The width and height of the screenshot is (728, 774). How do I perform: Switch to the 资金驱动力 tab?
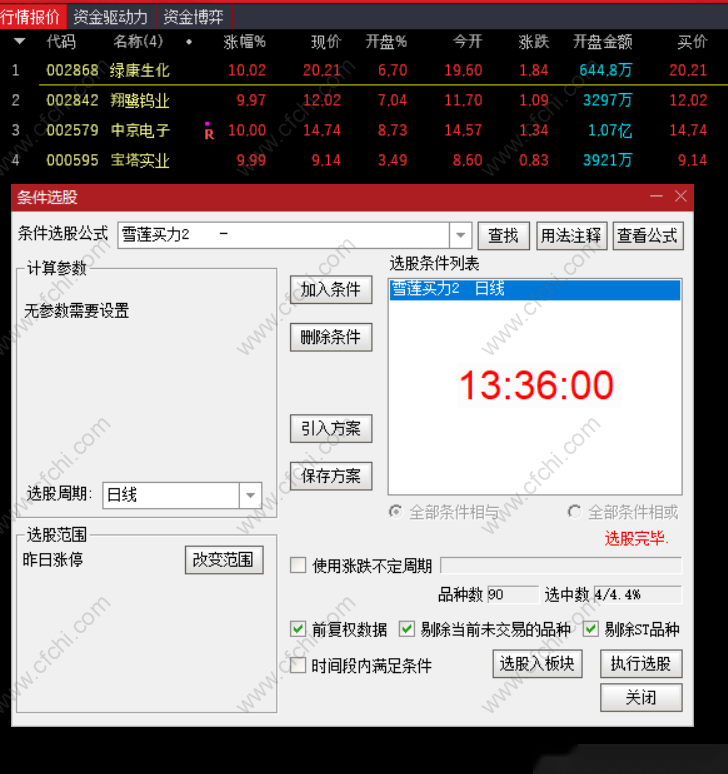(x=110, y=17)
